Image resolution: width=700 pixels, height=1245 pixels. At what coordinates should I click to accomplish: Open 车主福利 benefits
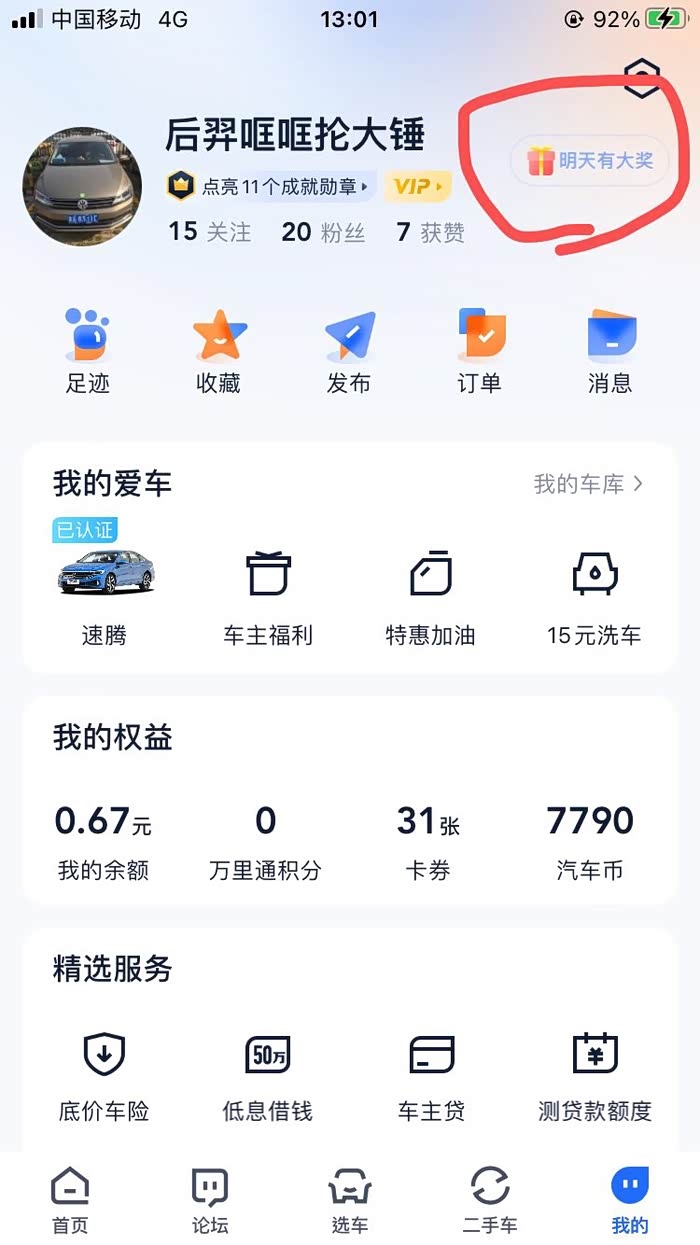coord(268,595)
